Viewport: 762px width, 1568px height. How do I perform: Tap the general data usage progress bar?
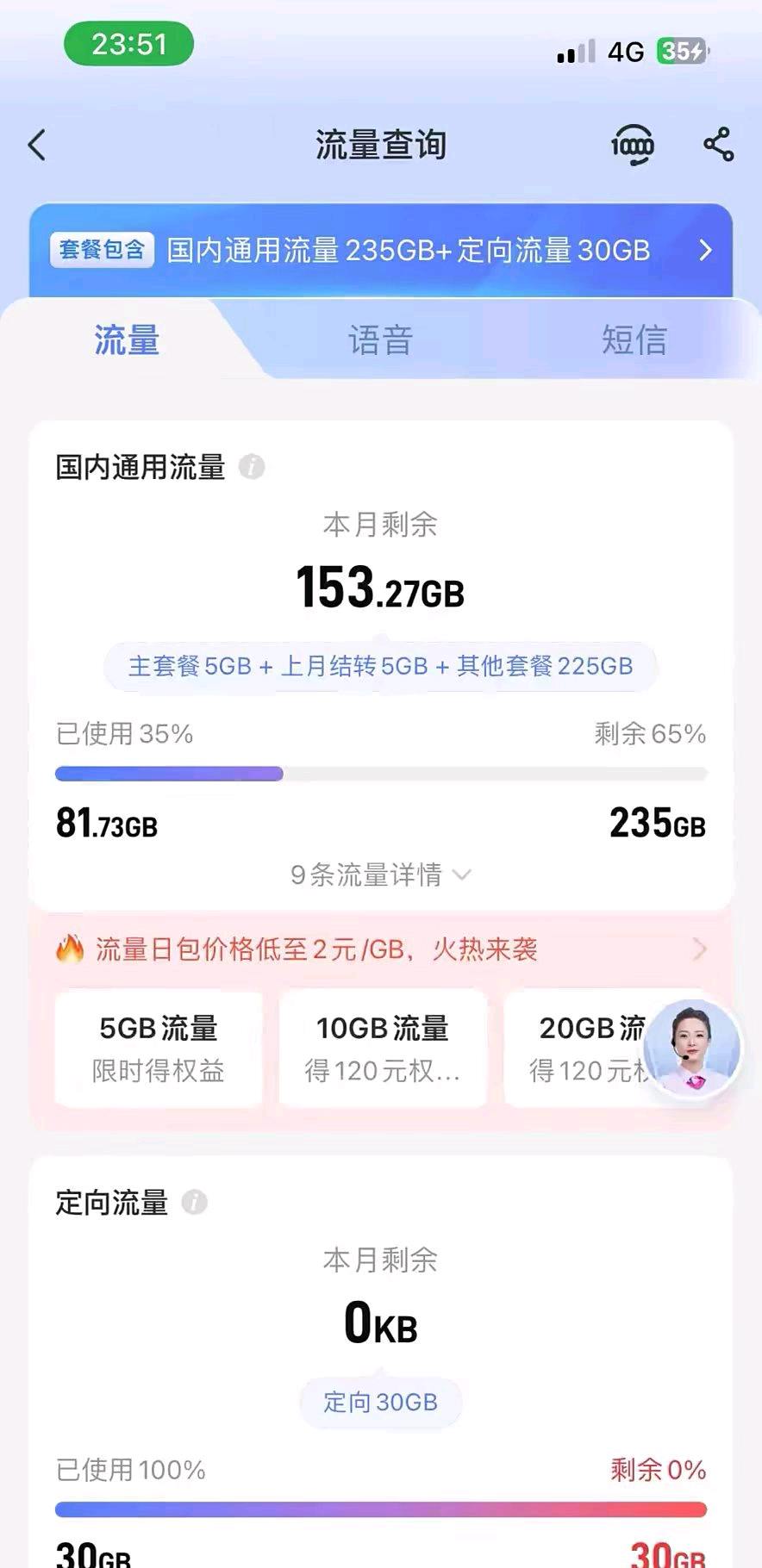pos(382,774)
